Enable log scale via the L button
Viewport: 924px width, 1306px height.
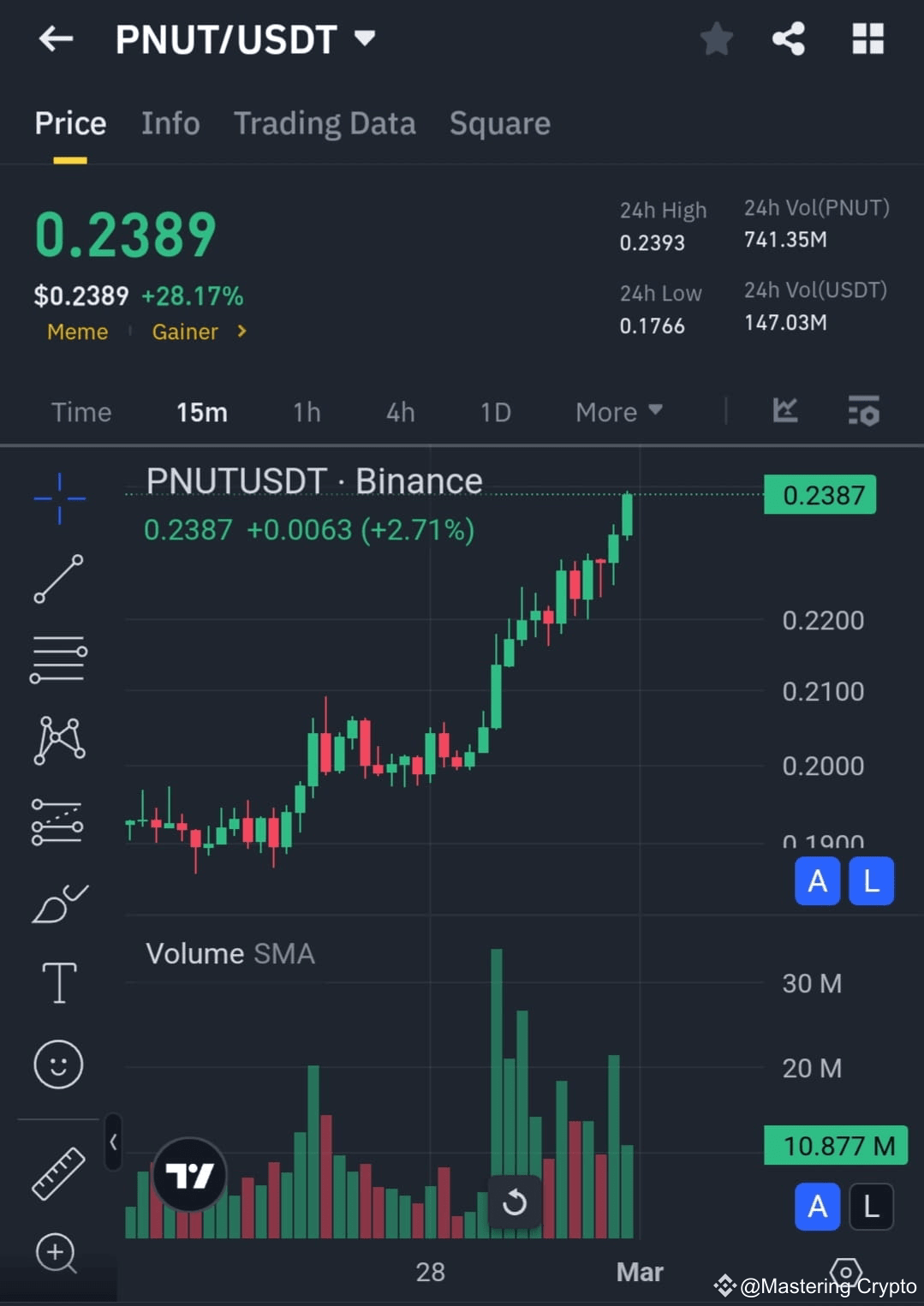click(x=871, y=881)
